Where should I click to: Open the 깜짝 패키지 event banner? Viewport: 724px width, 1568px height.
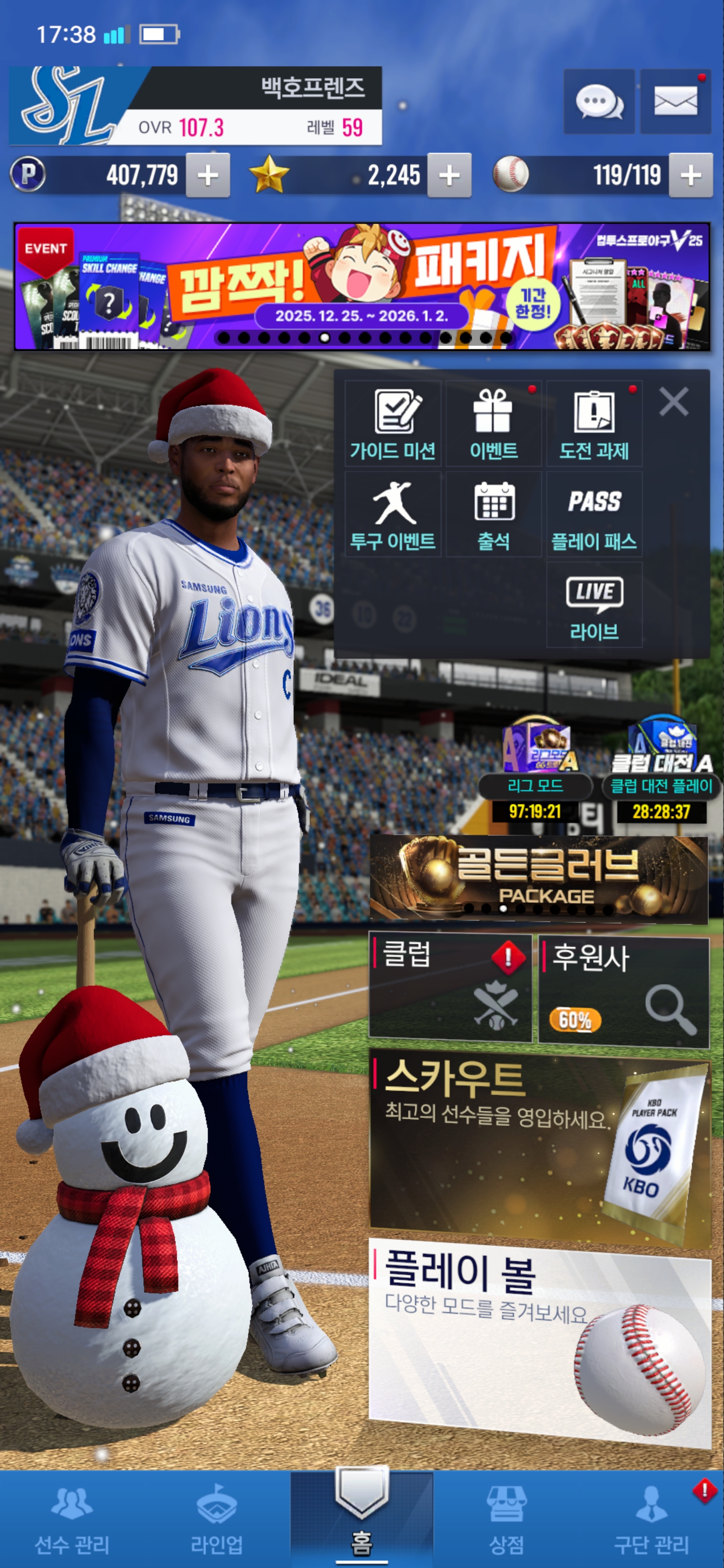(x=361, y=286)
